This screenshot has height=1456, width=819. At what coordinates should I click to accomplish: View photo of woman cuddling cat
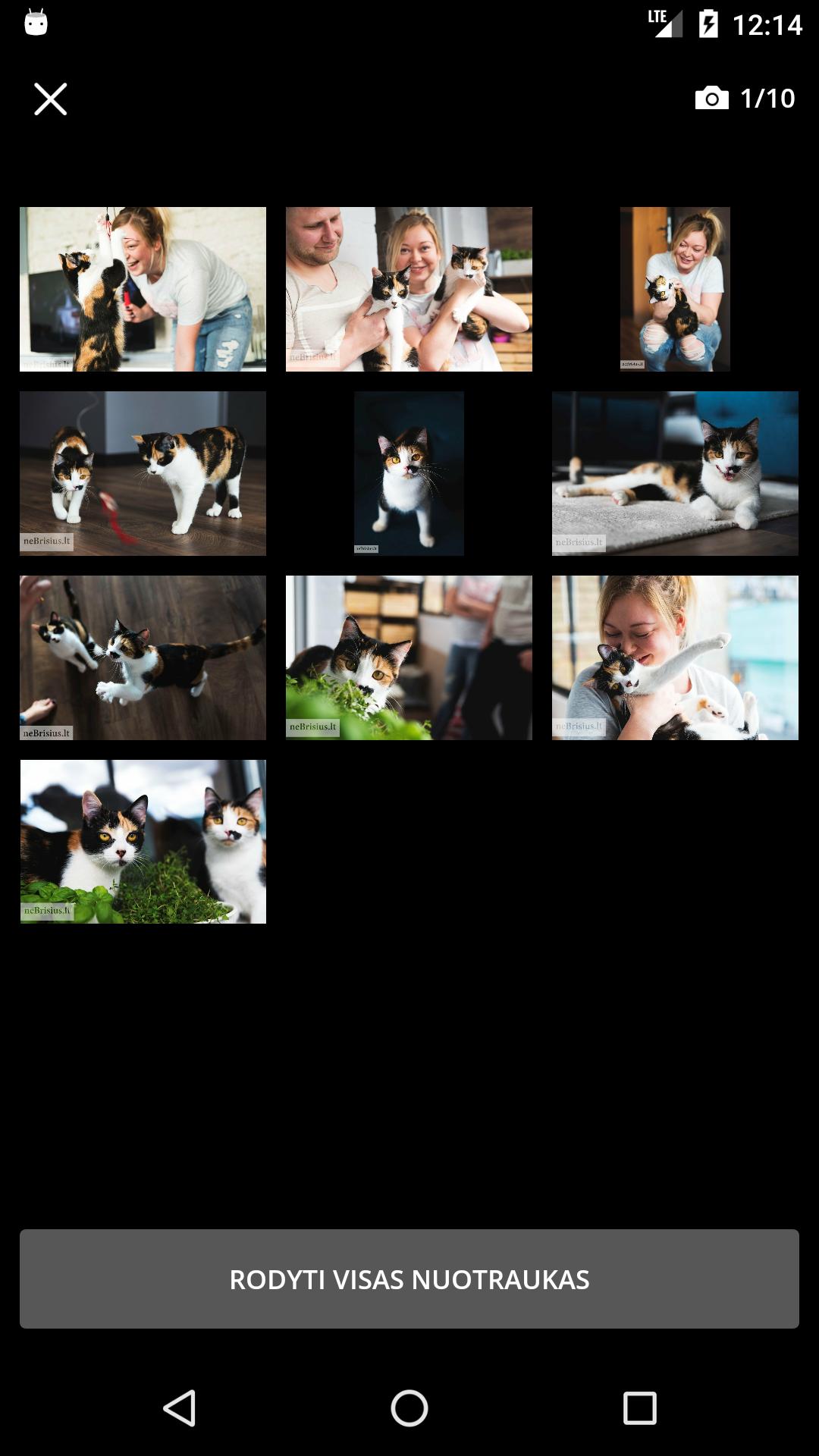tap(675, 657)
